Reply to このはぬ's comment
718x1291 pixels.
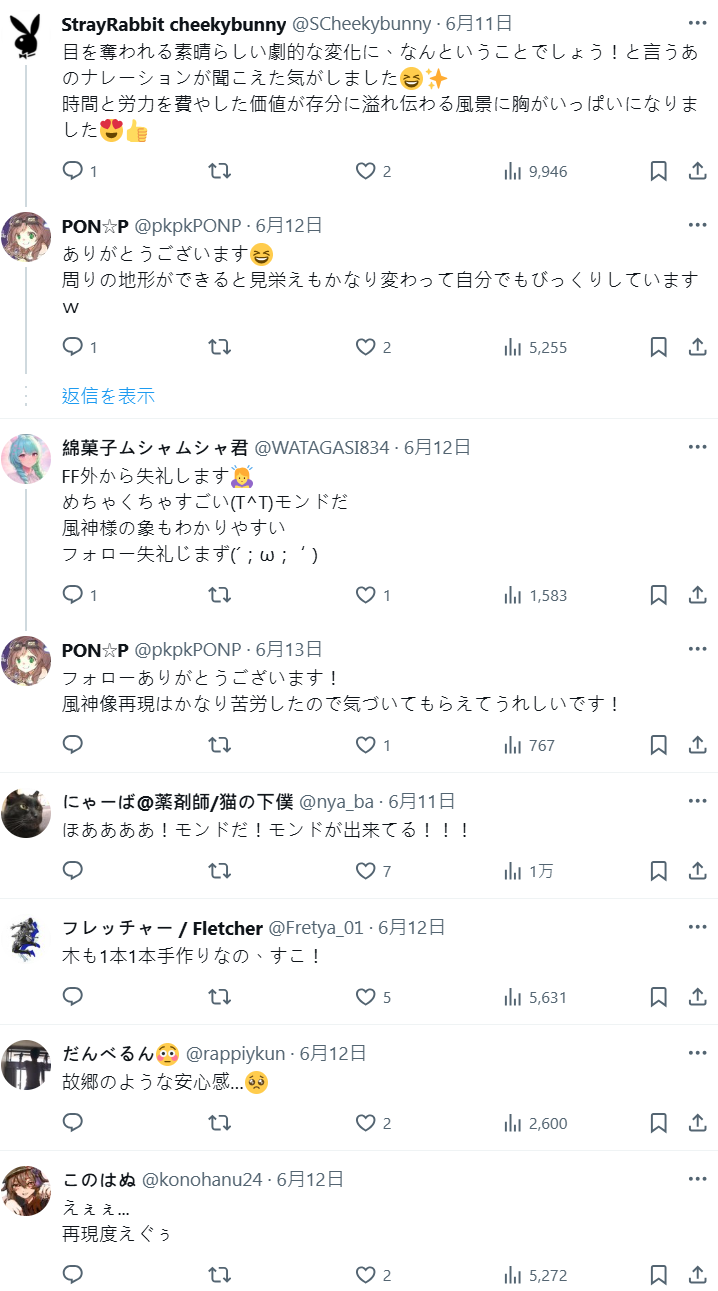click(x=73, y=1275)
